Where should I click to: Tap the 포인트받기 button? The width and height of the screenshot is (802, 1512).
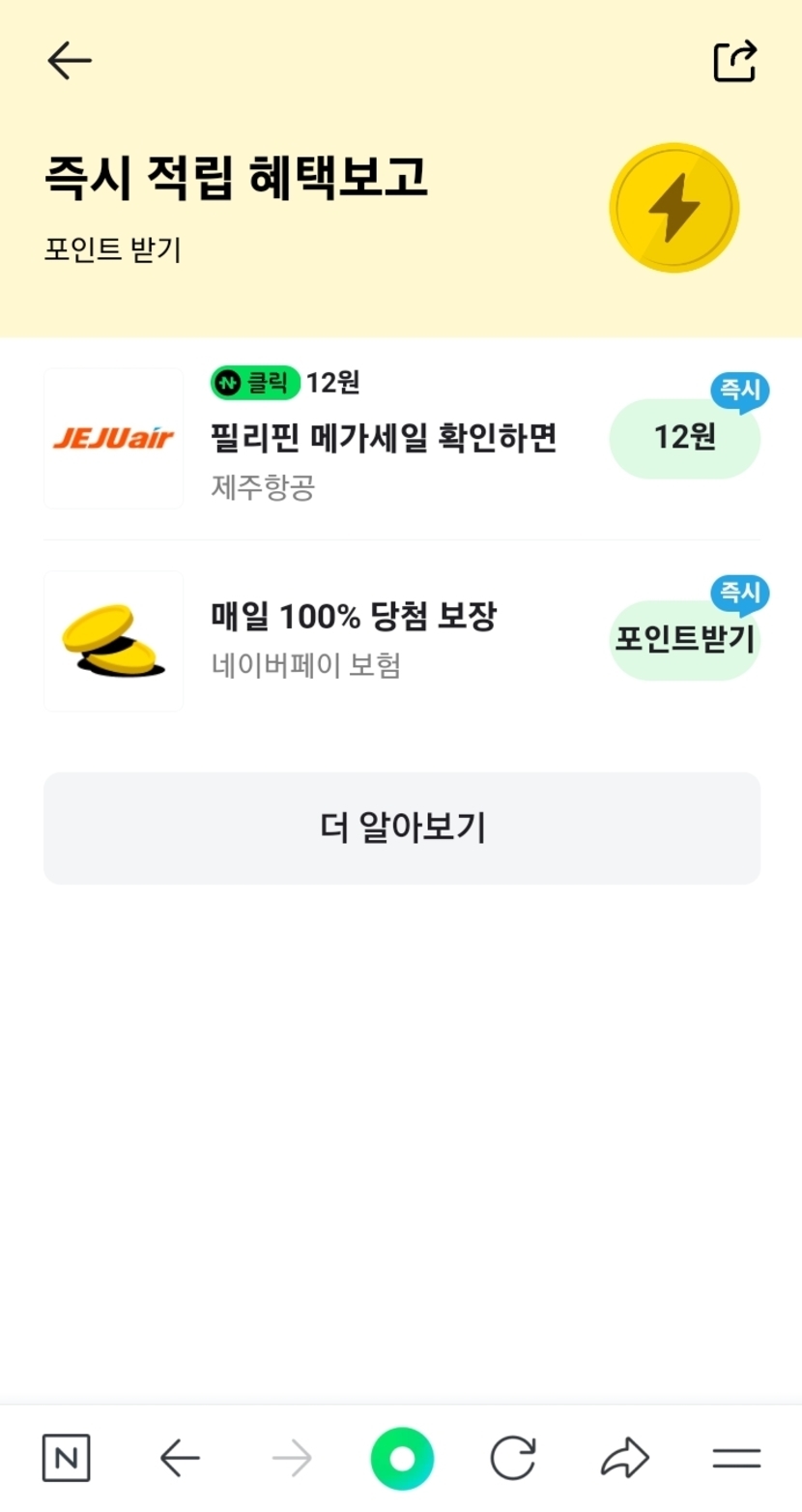point(684,640)
